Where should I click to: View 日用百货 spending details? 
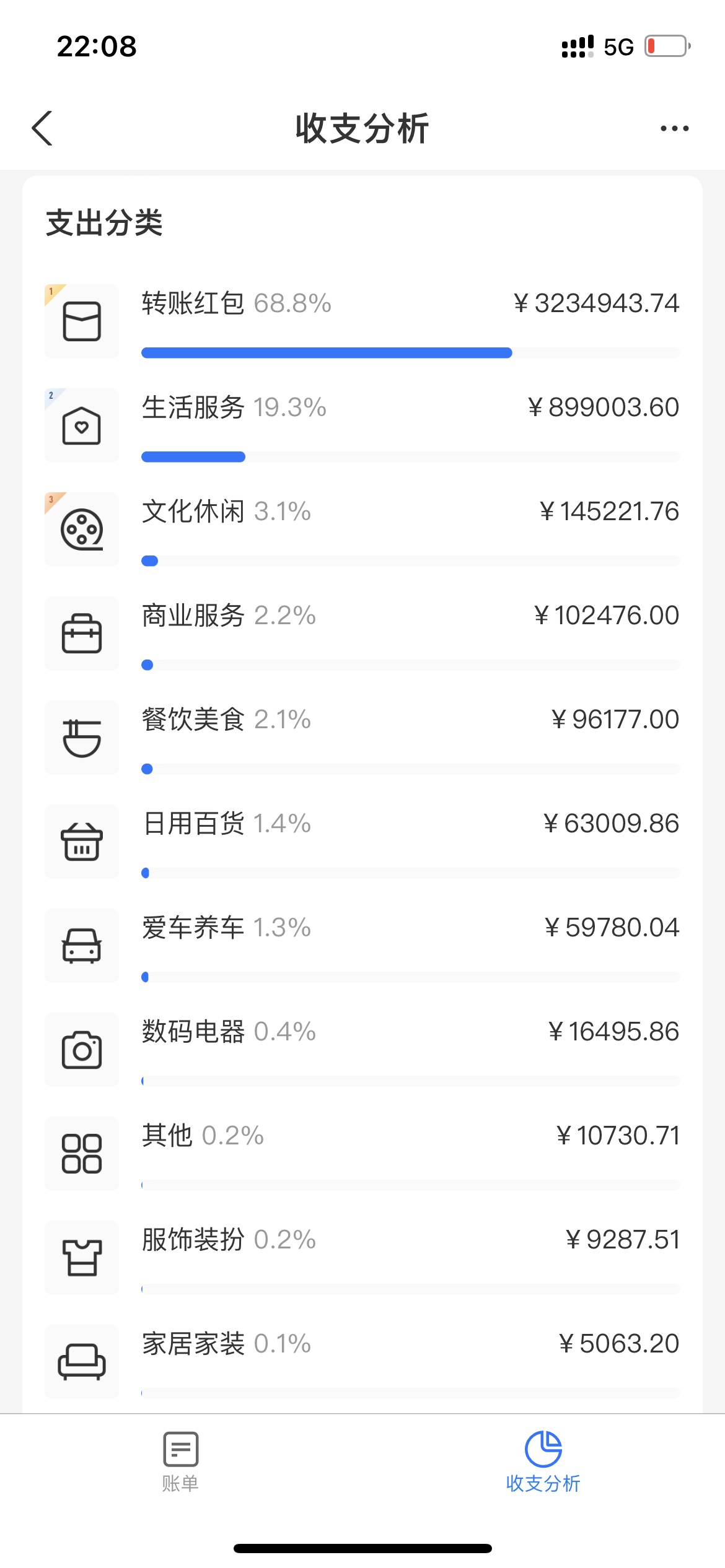coord(362,842)
